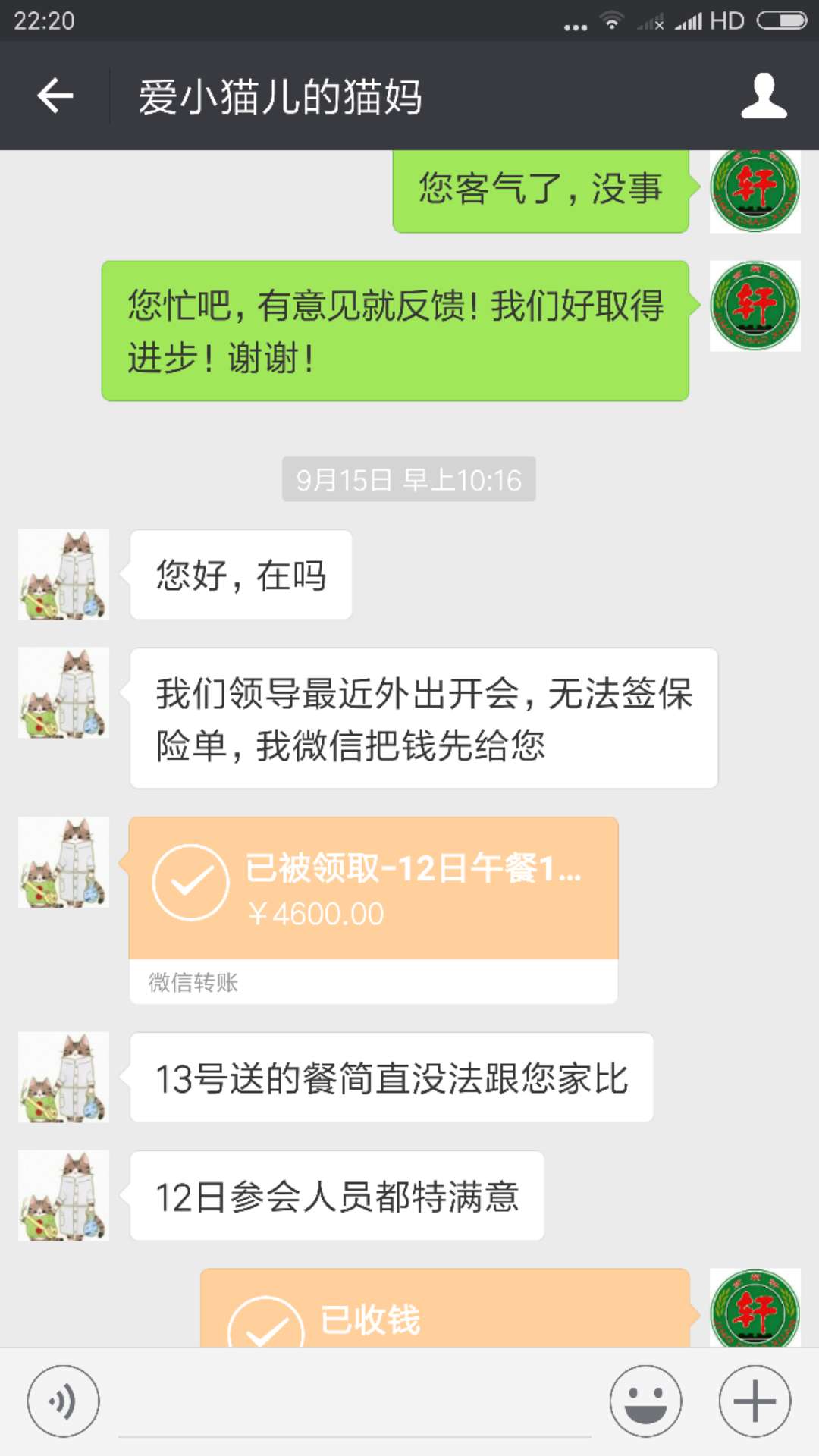This screenshot has width=819, height=1456.
Task: Open the 已收钱 transfer receipt card
Action: pyautogui.click(x=445, y=1312)
